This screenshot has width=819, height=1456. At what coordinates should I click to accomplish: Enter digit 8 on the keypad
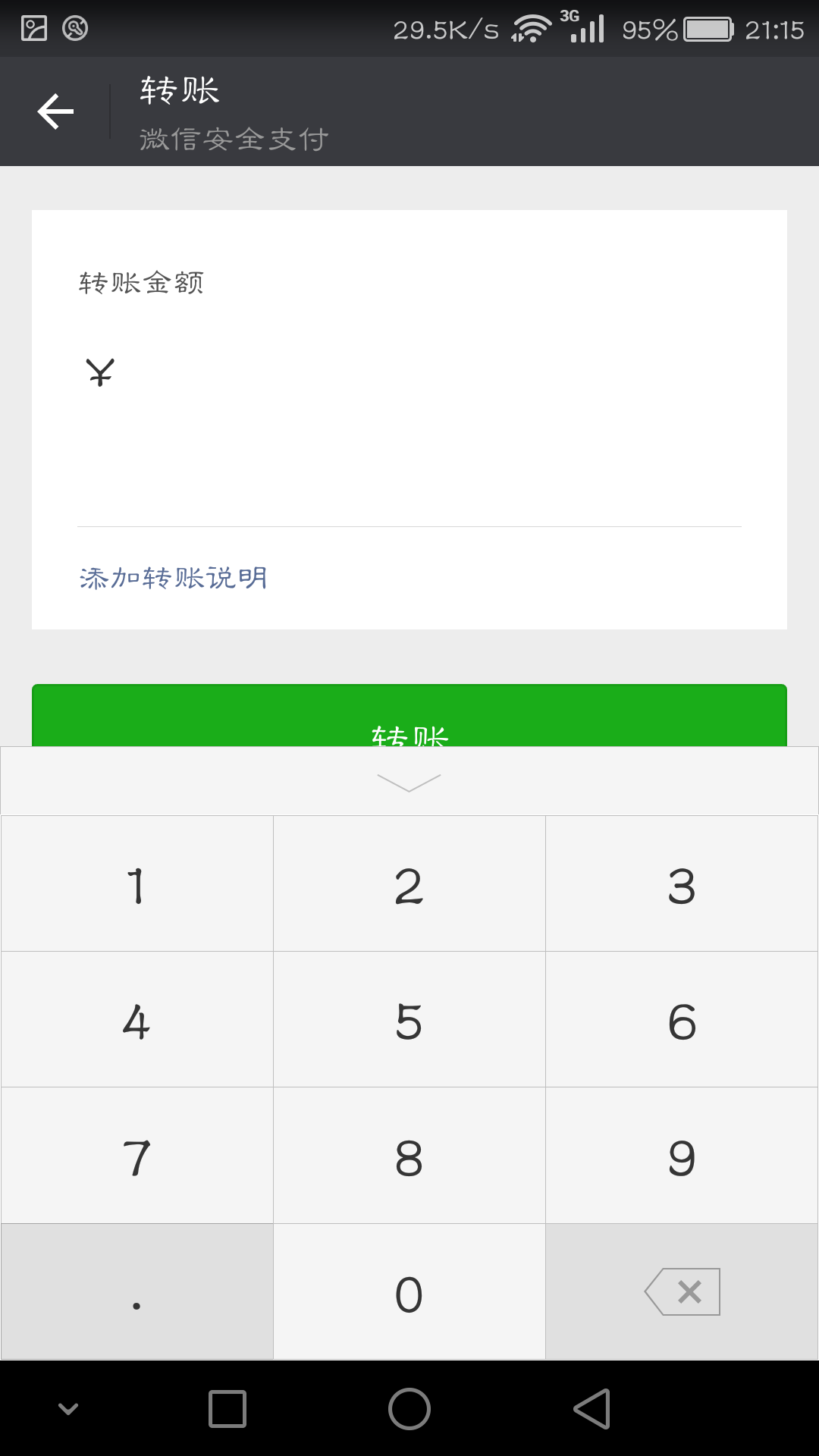tap(409, 1155)
